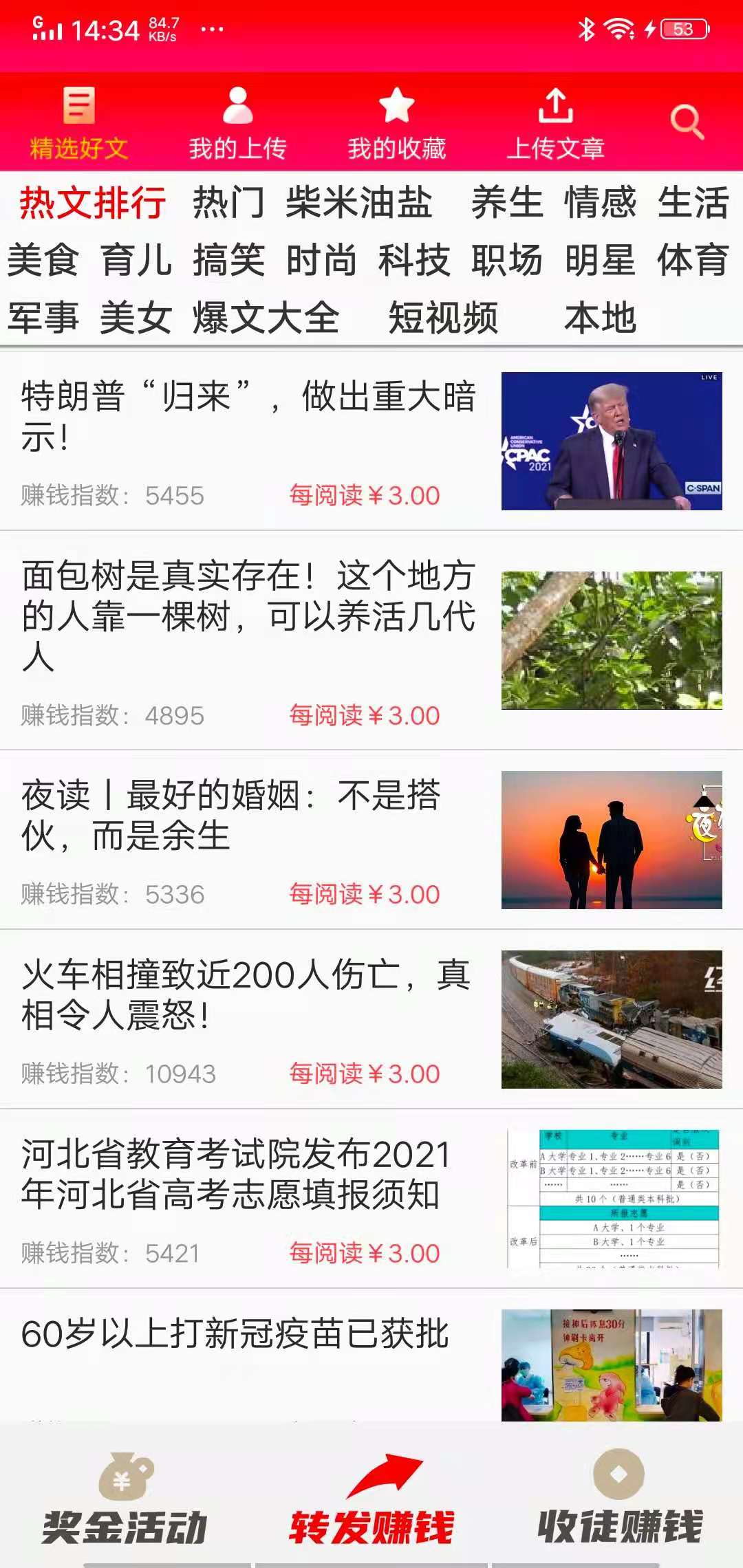Tap the 上传文章 upload icon

[x=556, y=107]
